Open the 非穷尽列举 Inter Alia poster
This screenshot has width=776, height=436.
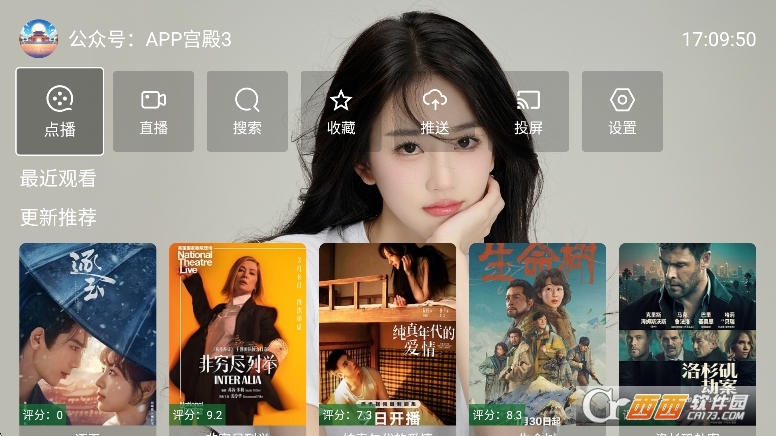point(238,334)
